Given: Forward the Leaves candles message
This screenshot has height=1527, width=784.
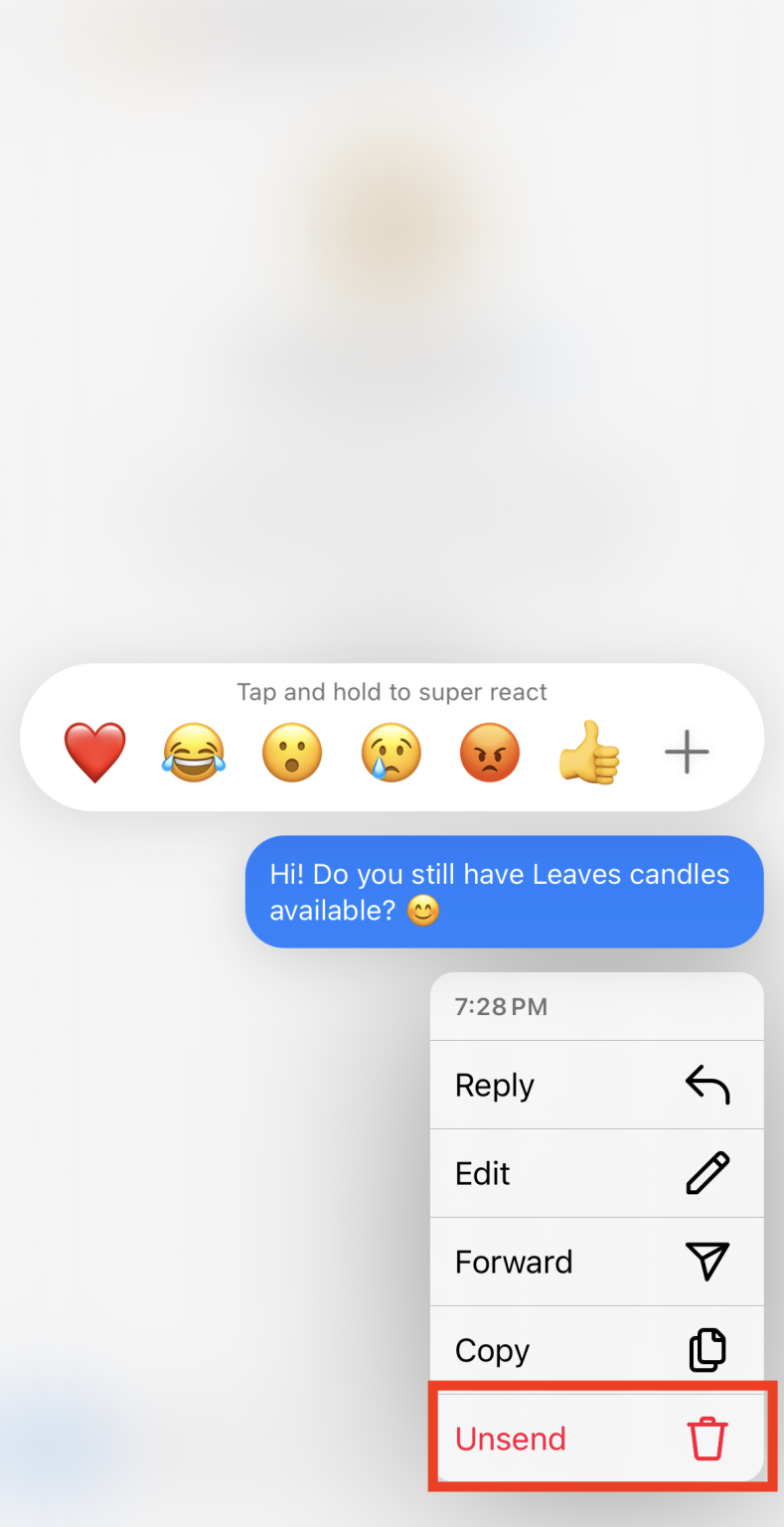Looking at the screenshot, I should 596,1262.
